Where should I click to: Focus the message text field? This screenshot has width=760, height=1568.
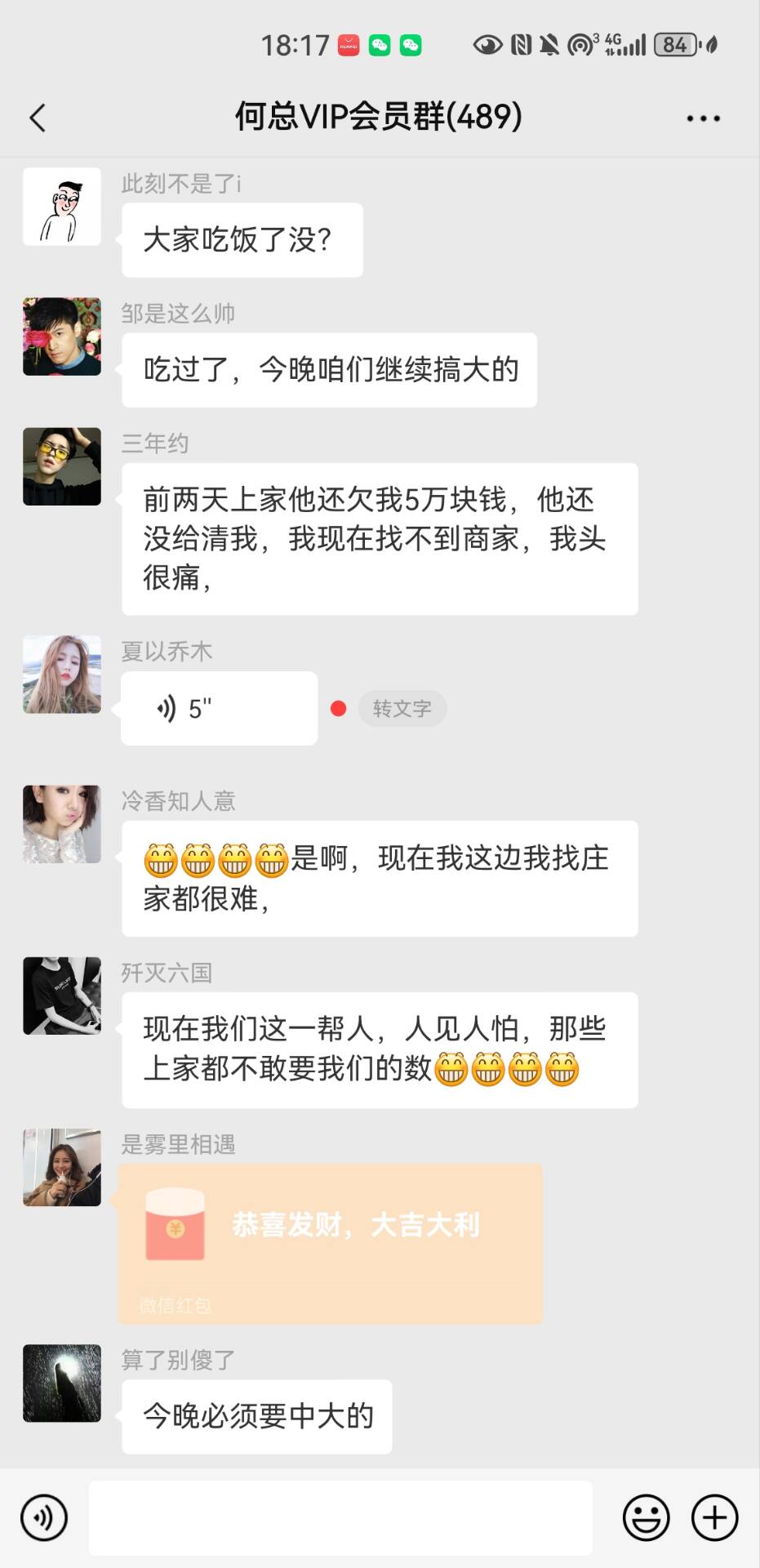[340, 1517]
